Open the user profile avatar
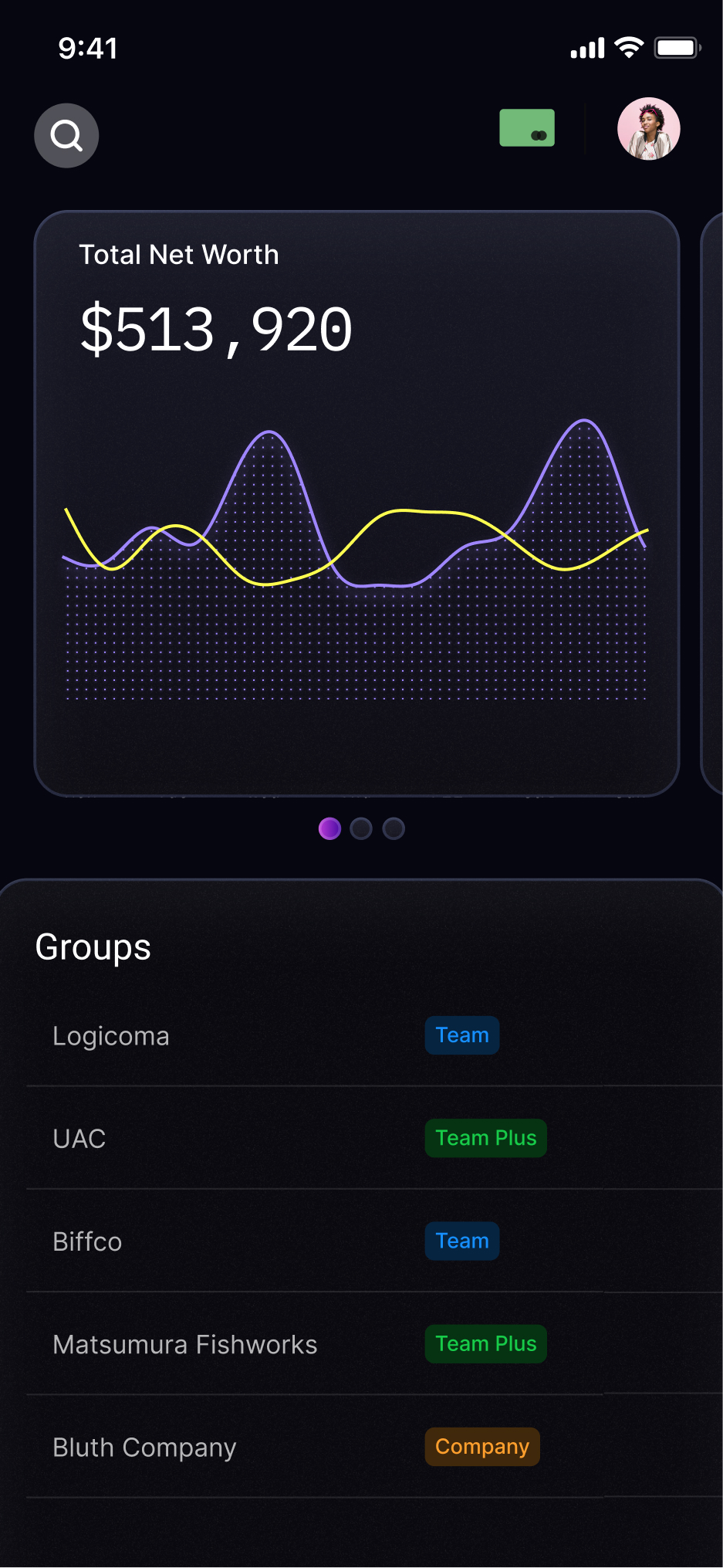The image size is (723, 1568). 648,129
